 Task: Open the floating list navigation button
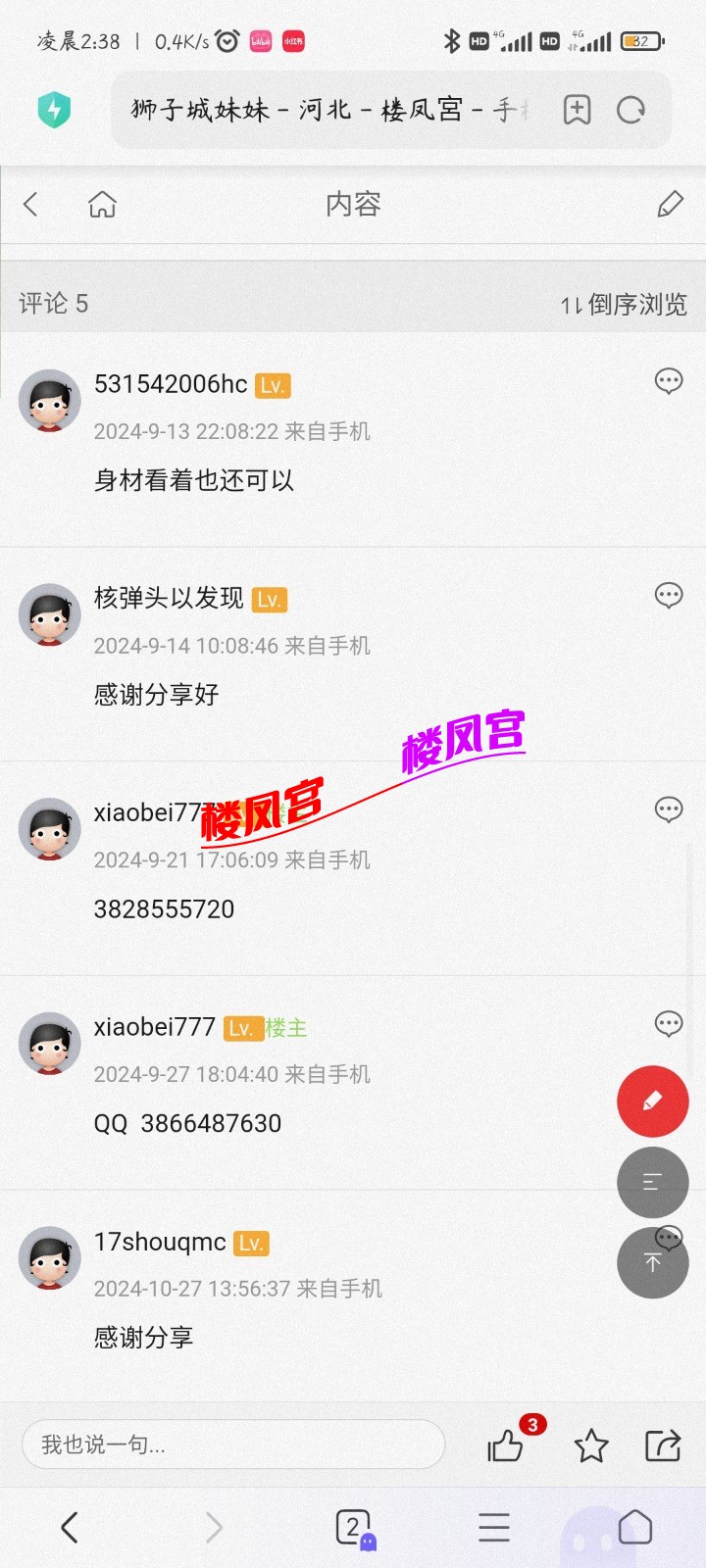pyautogui.click(x=652, y=1183)
